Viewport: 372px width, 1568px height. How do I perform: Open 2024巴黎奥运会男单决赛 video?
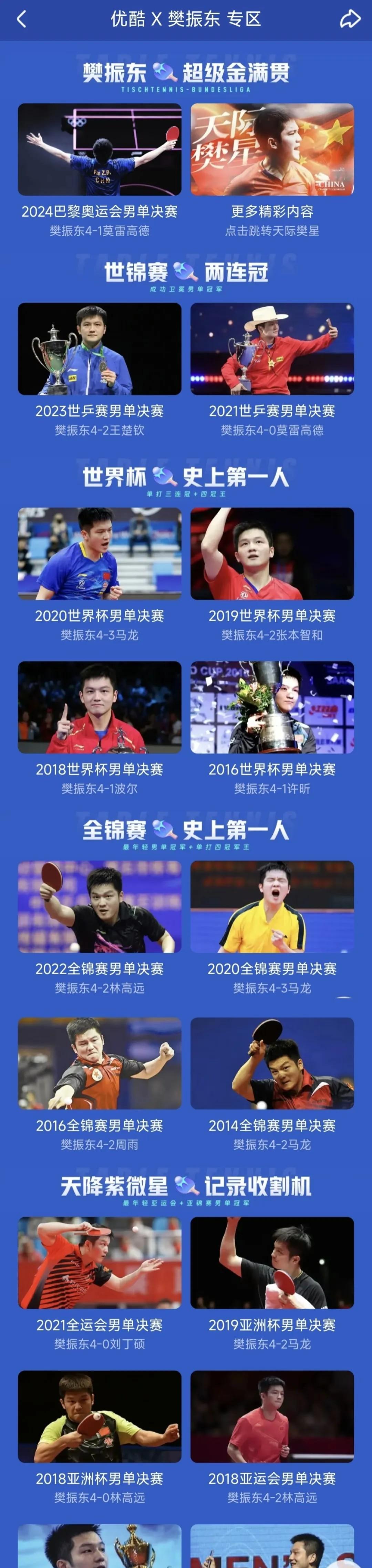point(99,150)
